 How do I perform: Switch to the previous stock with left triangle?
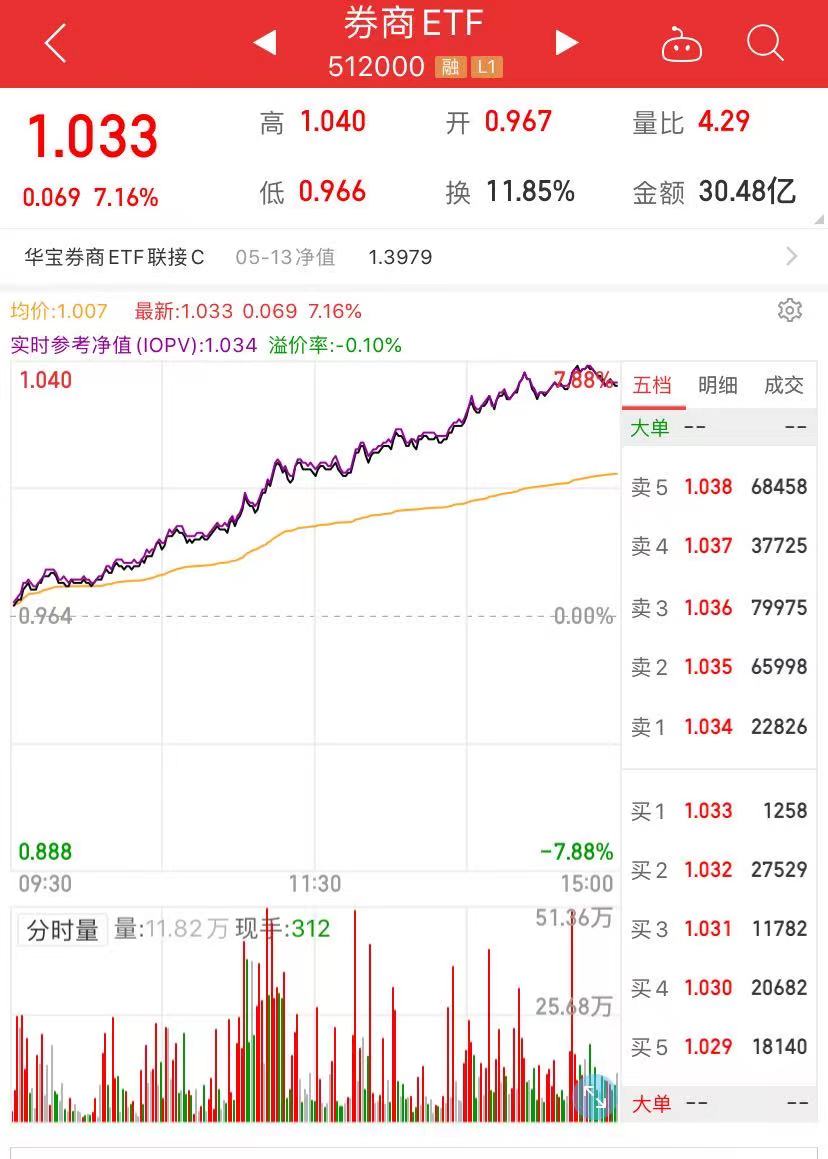click(x=264, y=43)
